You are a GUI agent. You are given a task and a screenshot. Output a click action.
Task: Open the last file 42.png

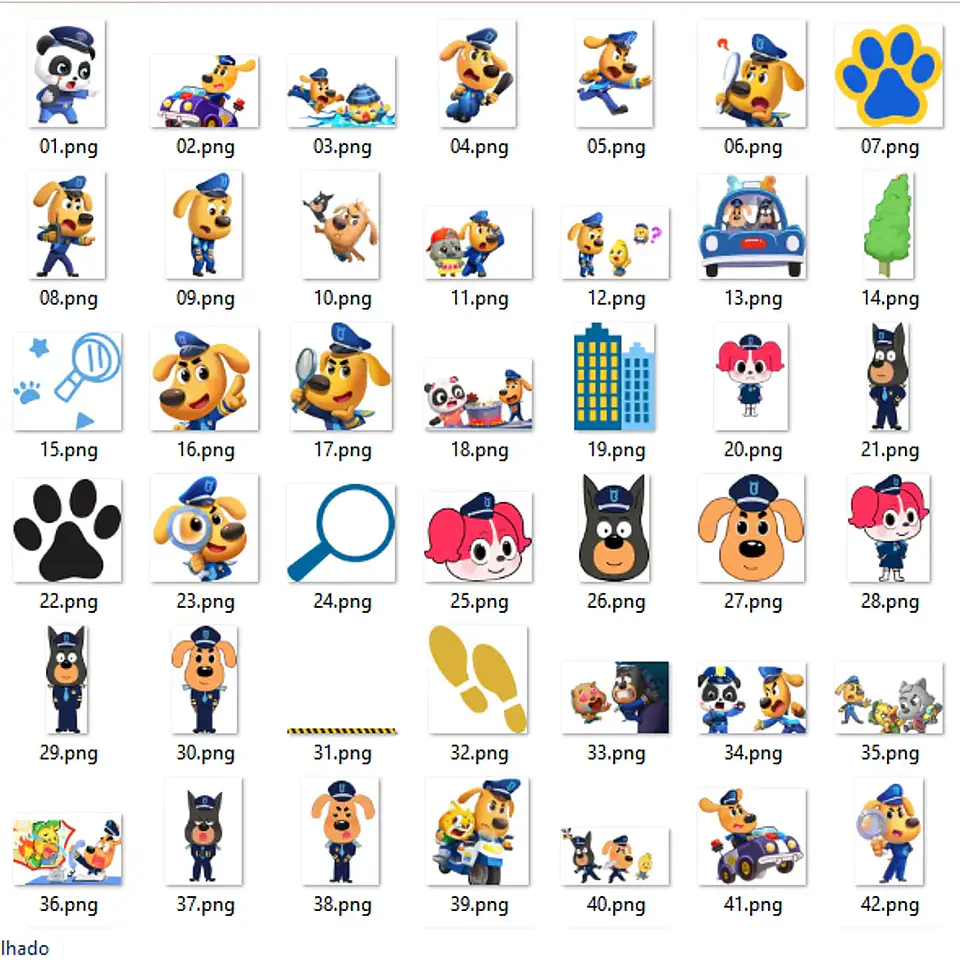click(889, 833)
